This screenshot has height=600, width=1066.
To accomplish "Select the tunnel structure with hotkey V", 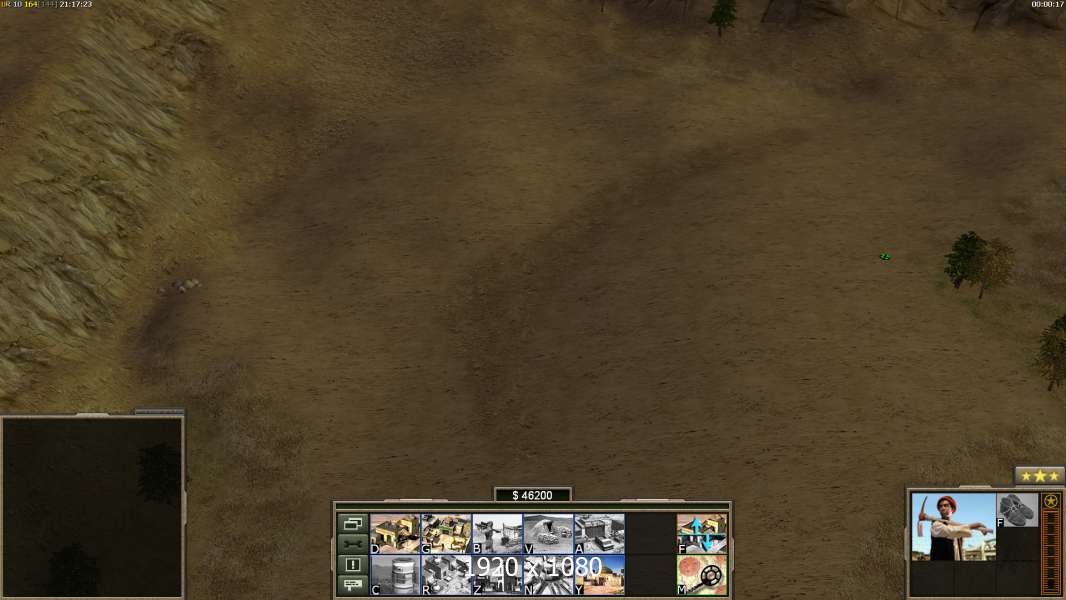I will [x=548, y=533].
